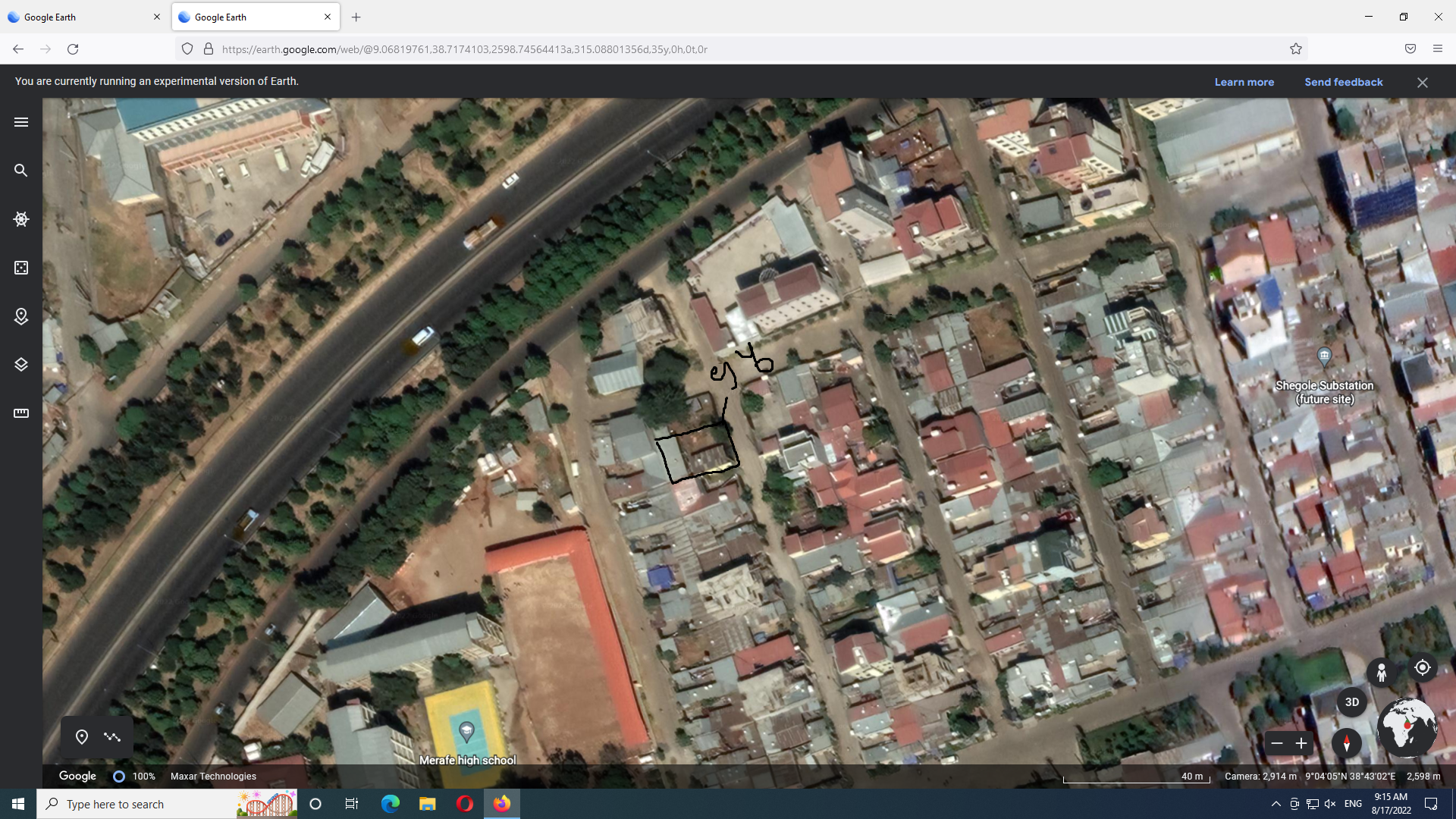Open a new browser tab
1456x819 pixels.
coord(356,17)
